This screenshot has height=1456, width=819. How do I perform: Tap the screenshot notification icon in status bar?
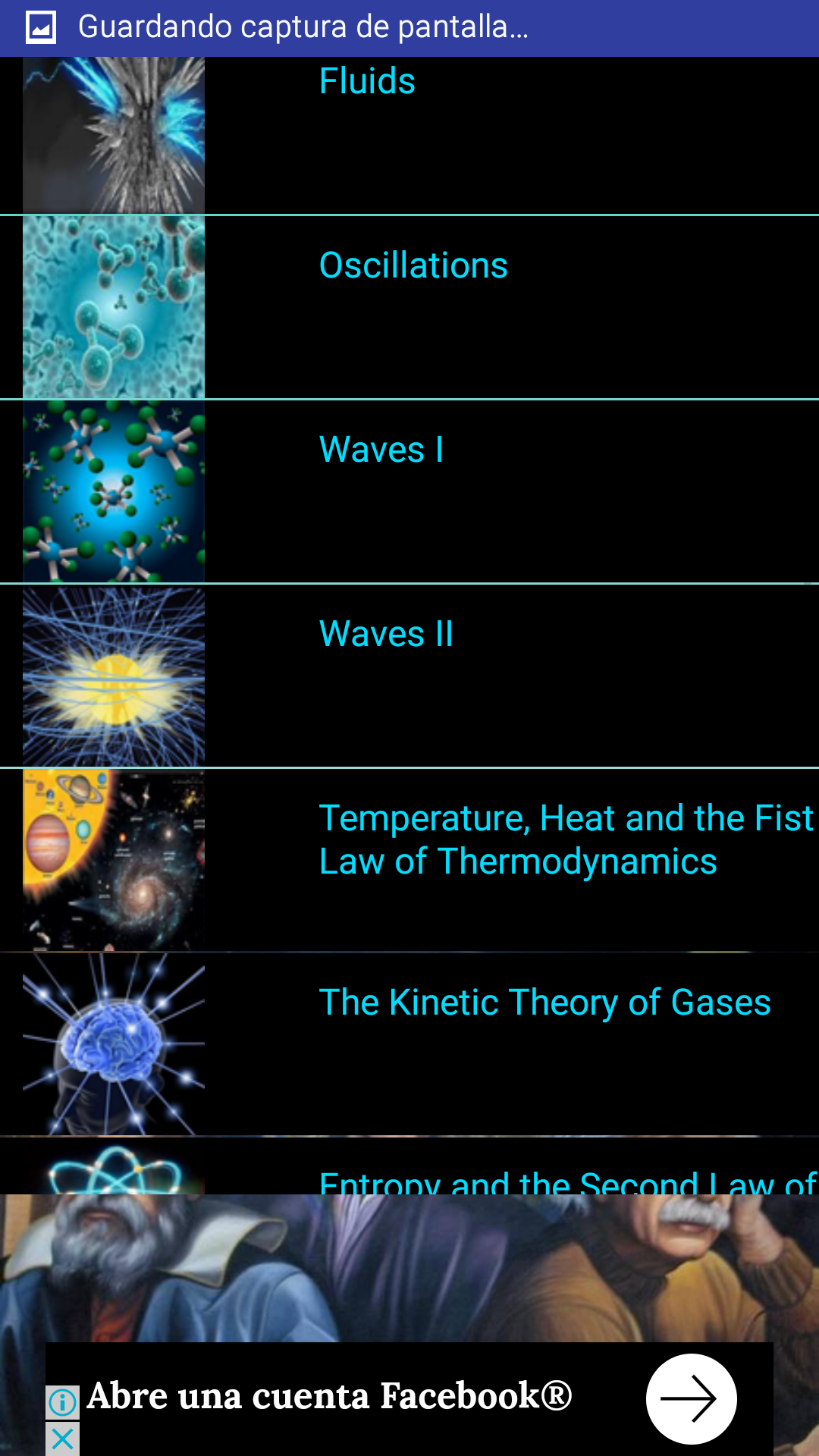[x=42, y=27]
